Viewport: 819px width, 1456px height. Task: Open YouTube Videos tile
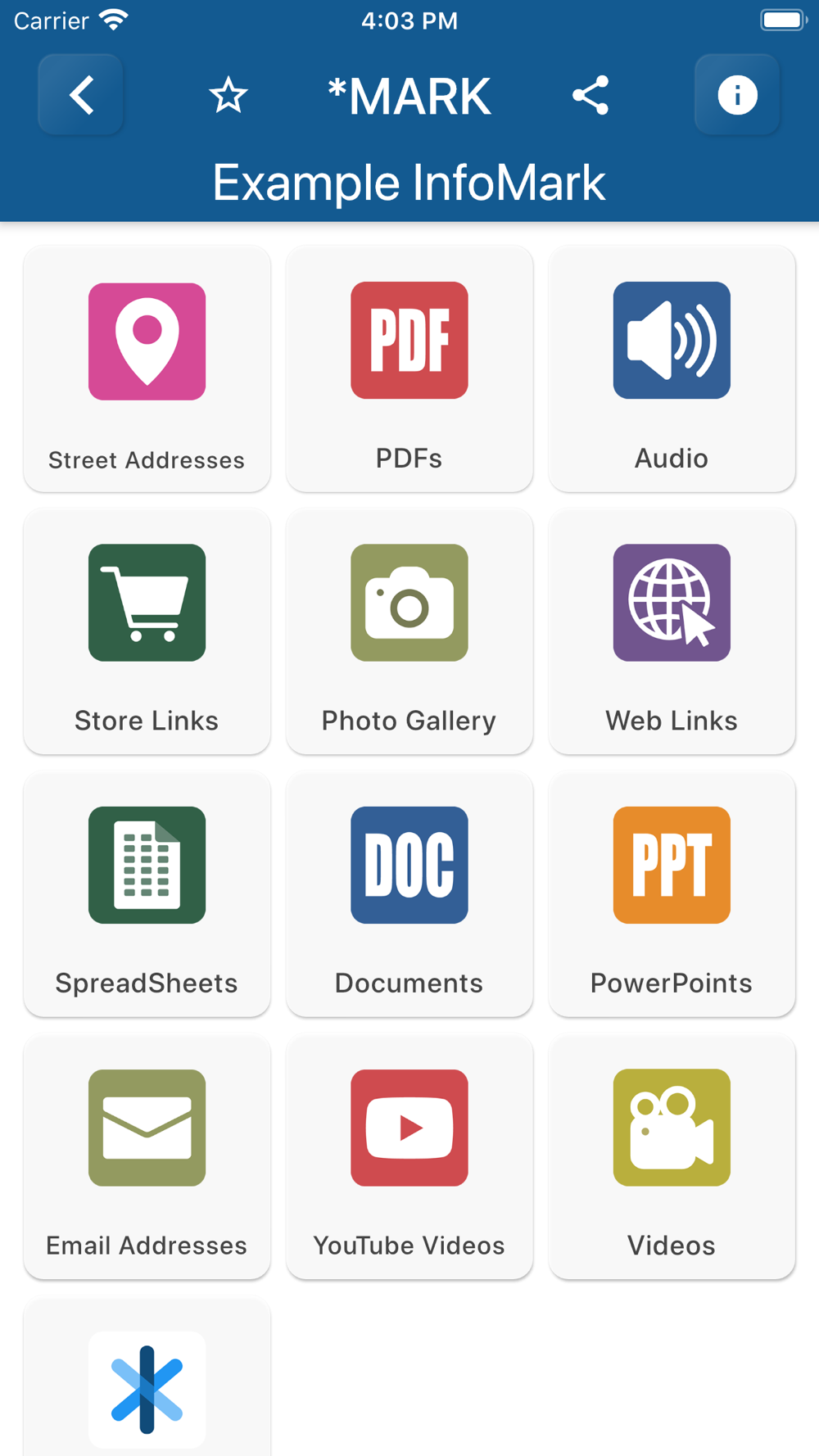pos(409,1156)
